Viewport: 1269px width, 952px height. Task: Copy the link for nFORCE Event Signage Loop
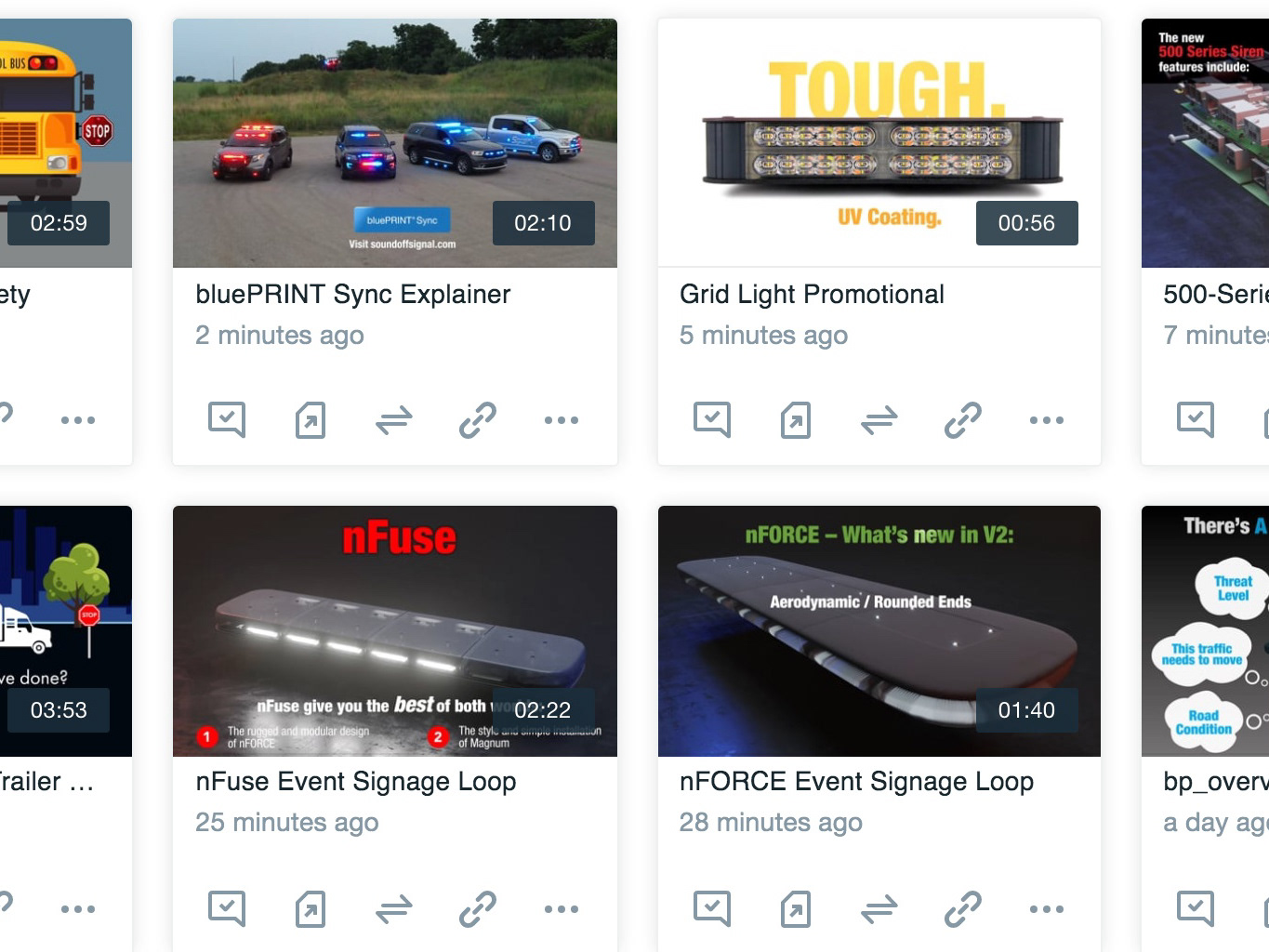point(963,908)
